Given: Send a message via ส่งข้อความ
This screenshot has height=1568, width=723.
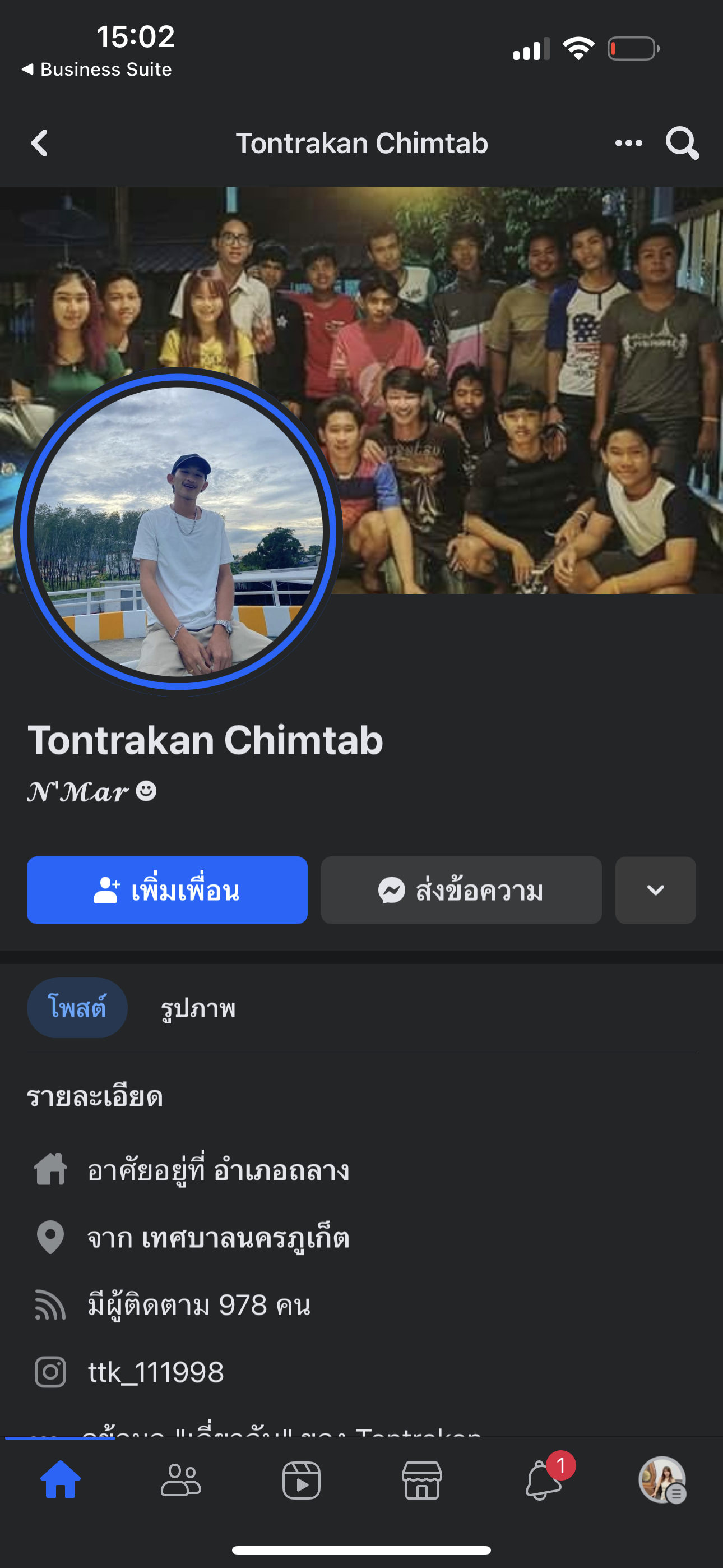Looking at the screenshot, I should (461, 890).
